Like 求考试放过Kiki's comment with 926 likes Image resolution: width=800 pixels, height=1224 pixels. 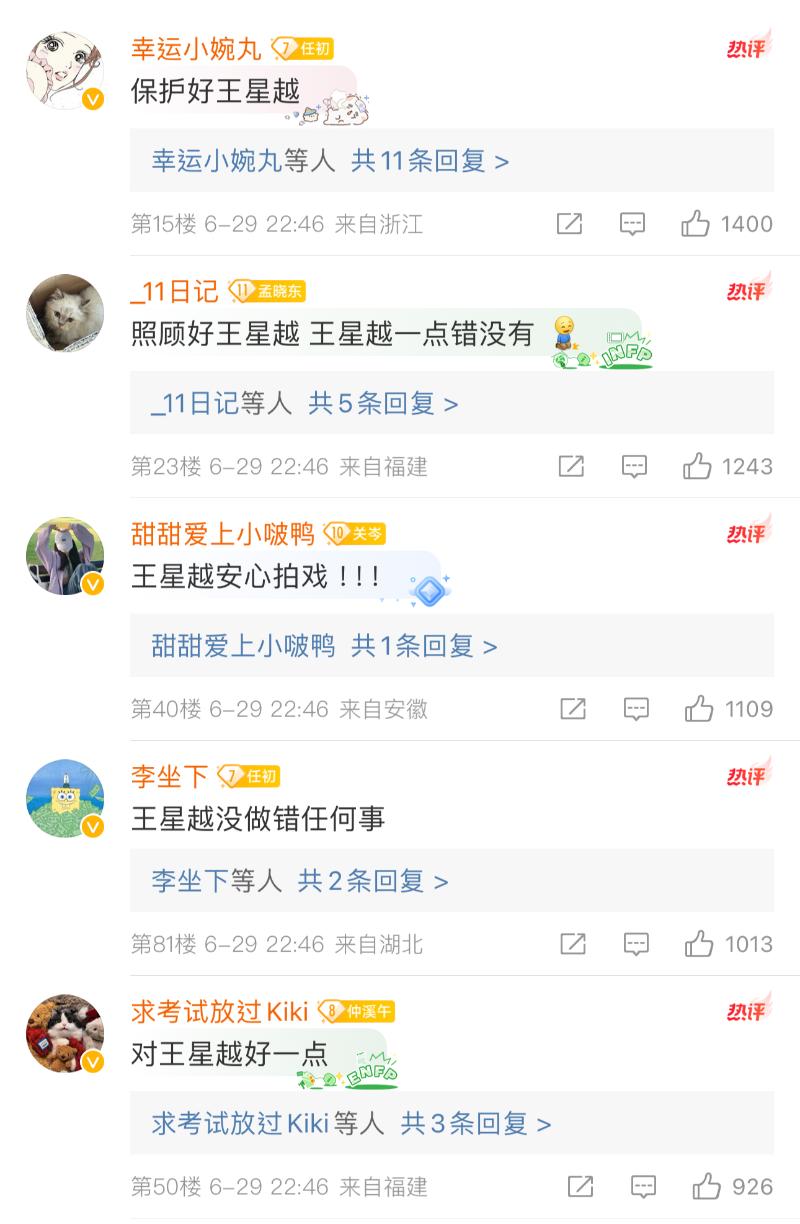coord(707,1187)
